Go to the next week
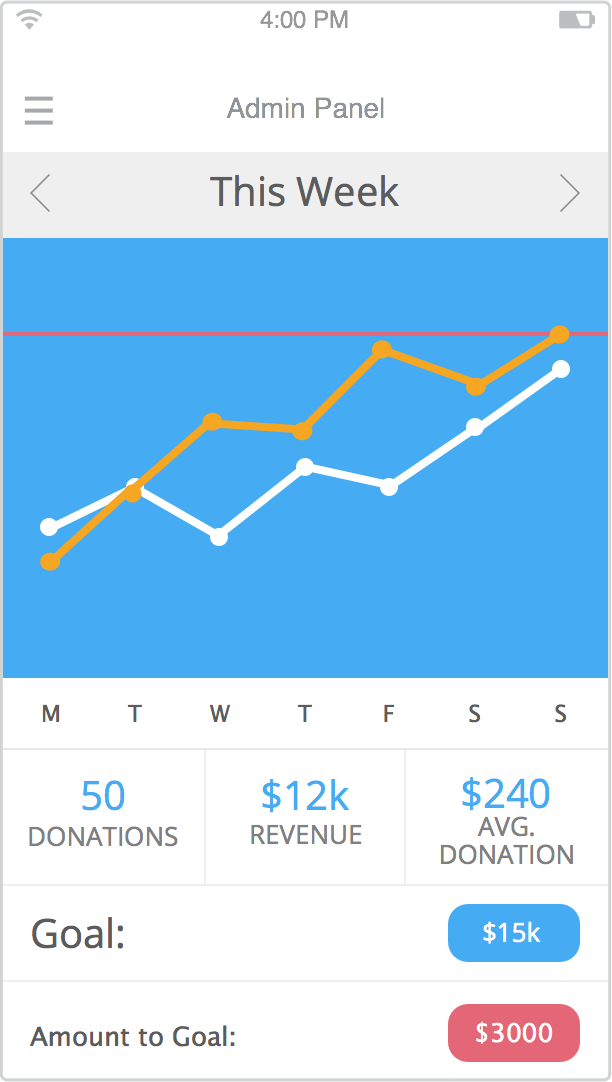612x1082 pixels. 569,193
